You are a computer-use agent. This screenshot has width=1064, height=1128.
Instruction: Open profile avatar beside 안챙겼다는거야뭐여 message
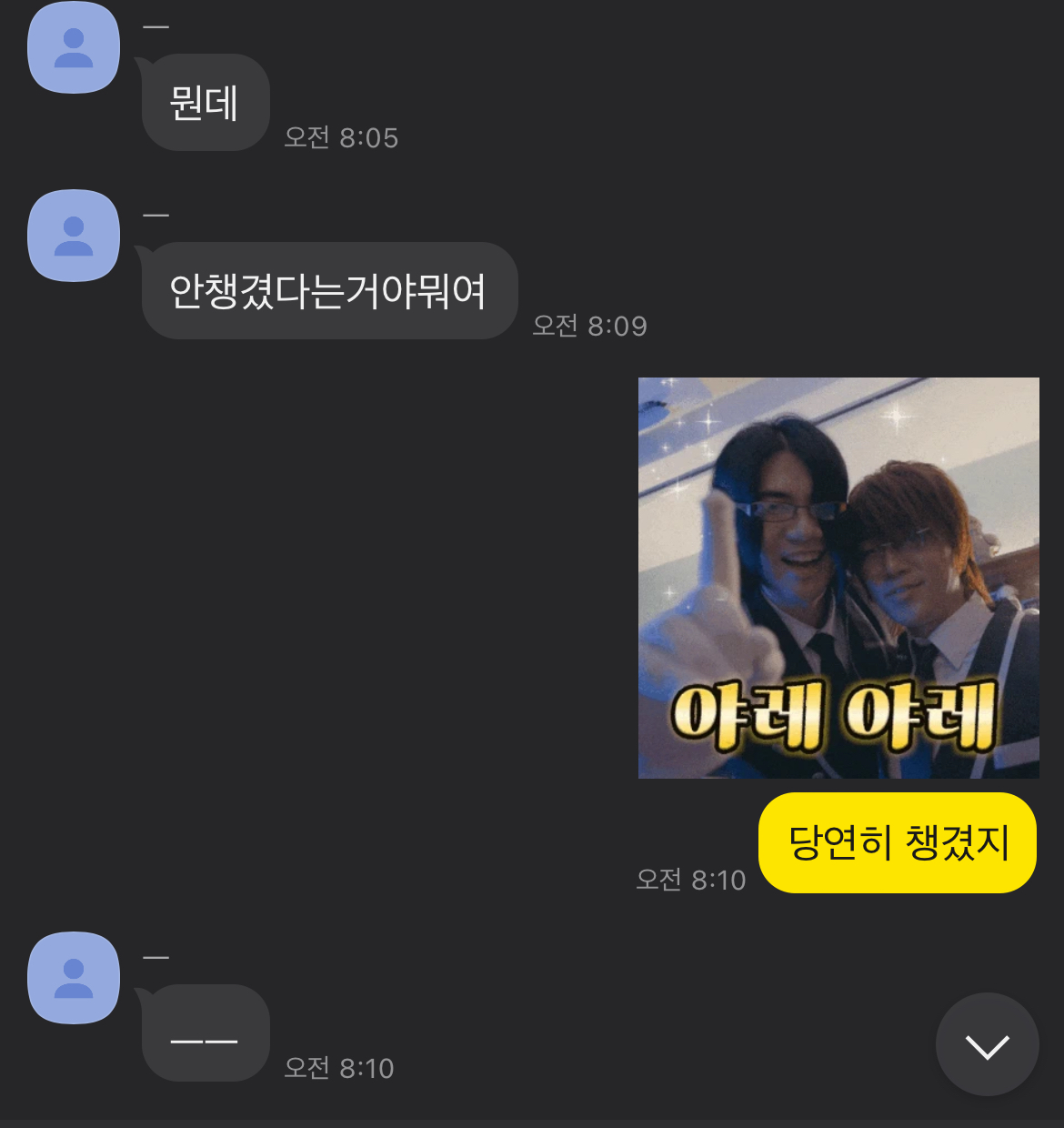pyautogui.click(x=74, y=236)
